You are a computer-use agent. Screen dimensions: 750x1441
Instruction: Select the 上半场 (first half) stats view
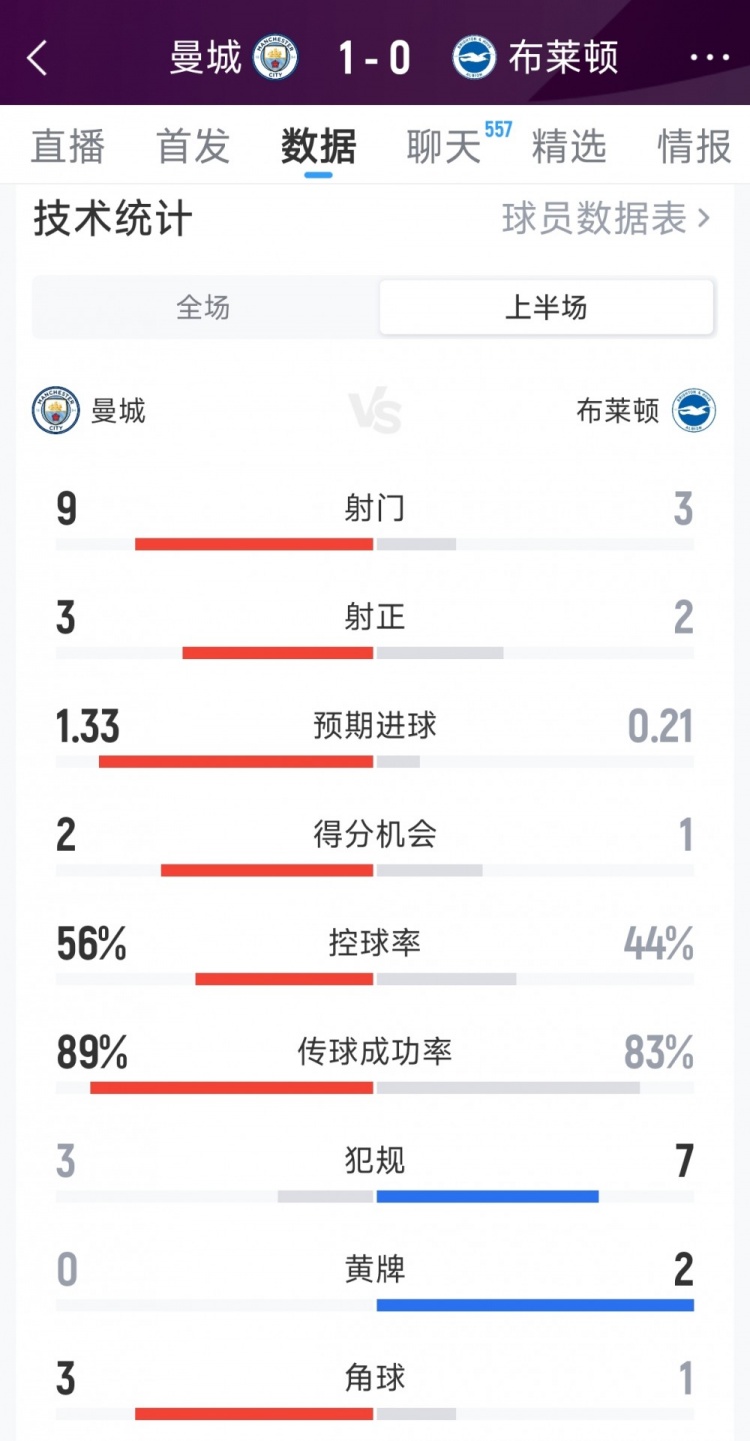pyautogui.click(x=546, y=308)
